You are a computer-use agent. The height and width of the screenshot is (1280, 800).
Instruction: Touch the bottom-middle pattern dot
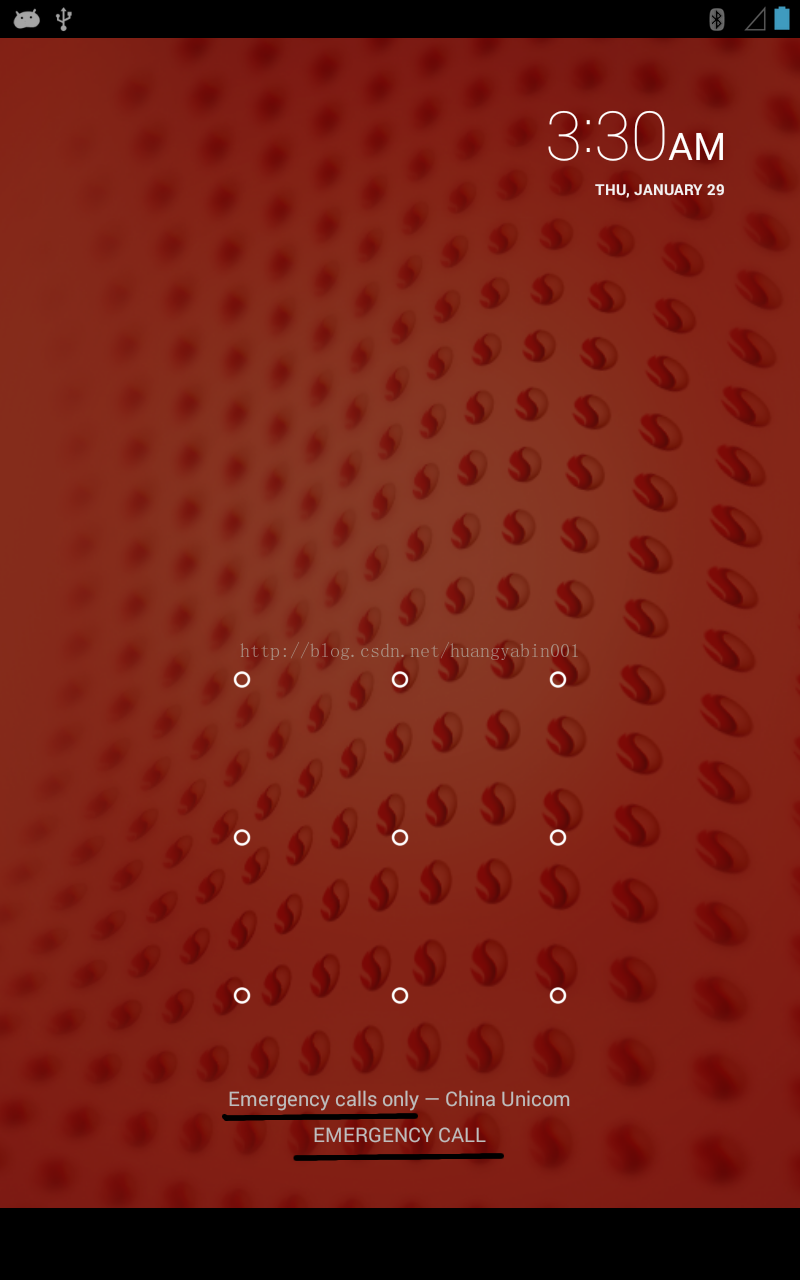click(x=400, y=995)
